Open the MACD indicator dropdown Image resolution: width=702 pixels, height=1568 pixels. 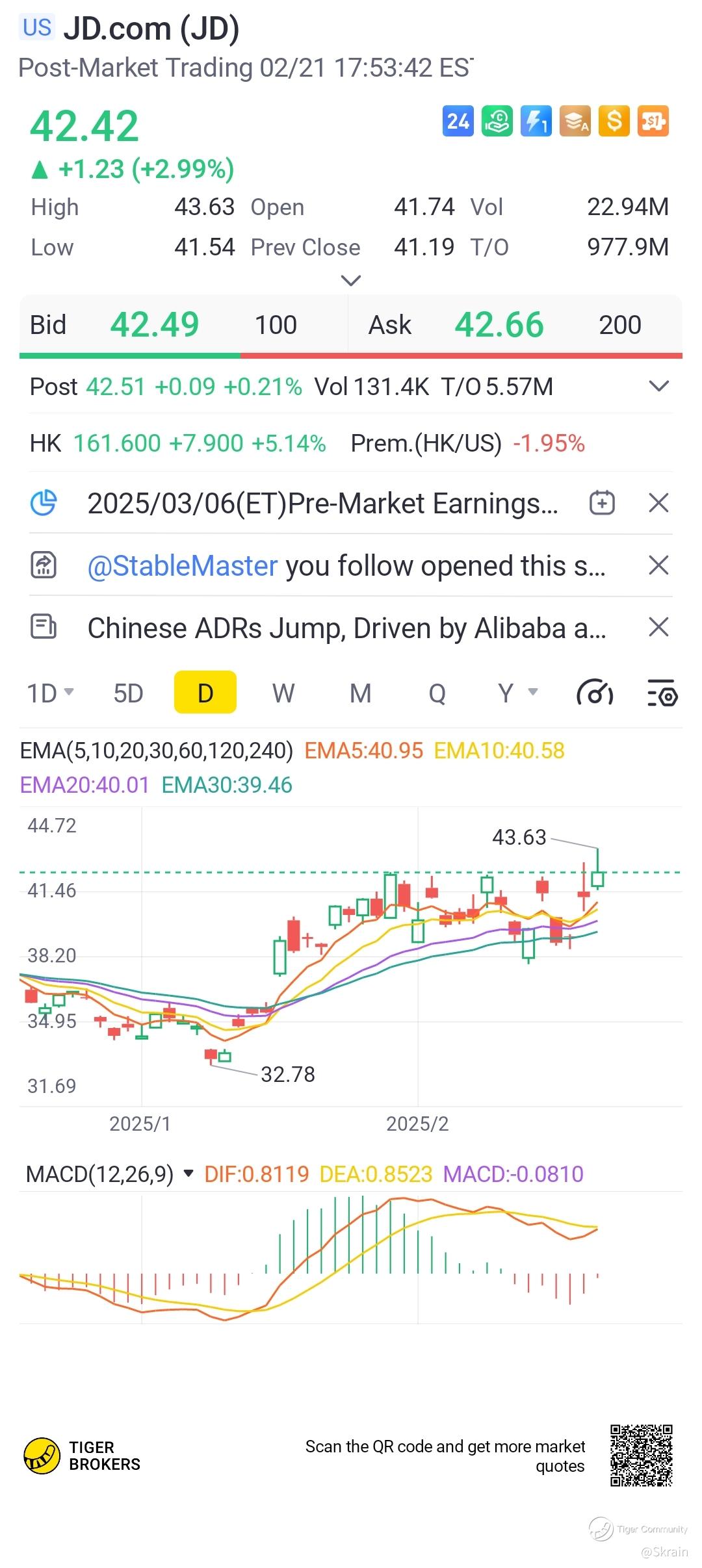(188, 1174)
